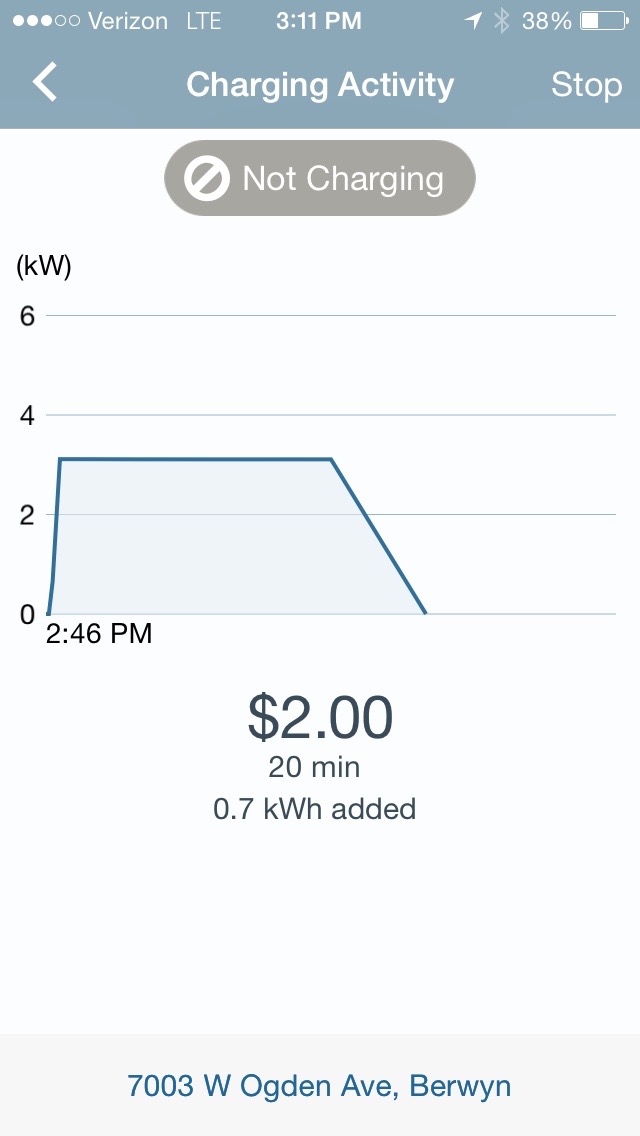Open the 7003 W Ogden Ave address link
Viewport: 640px width, 1136px height.
click(x=319, y=1085)
